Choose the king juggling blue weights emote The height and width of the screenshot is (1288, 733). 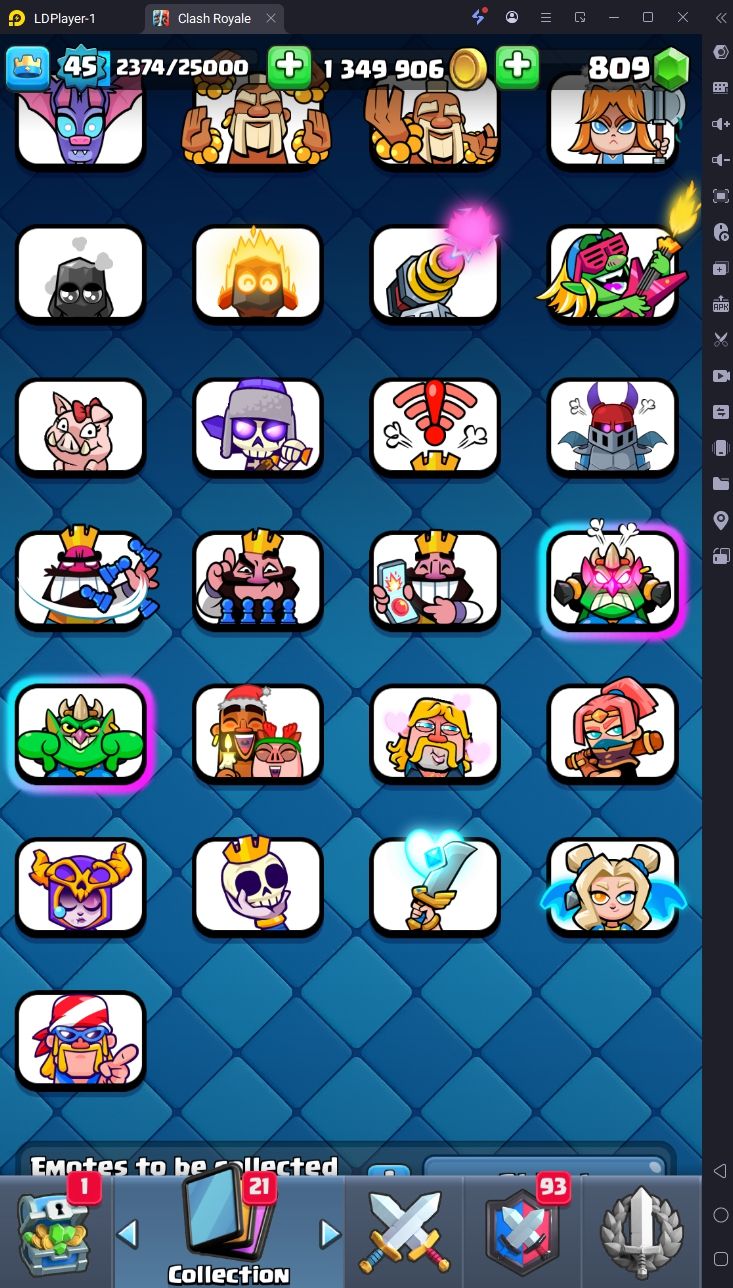click(81, 579)
